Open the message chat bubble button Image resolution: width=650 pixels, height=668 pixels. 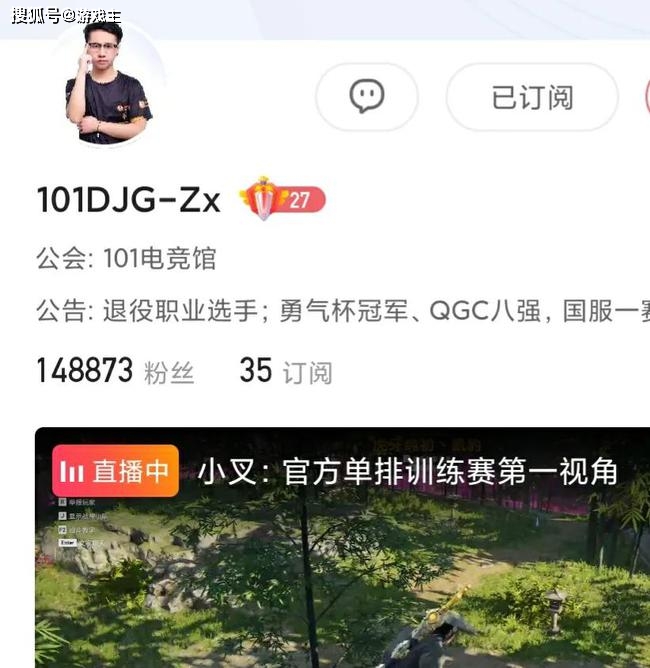coord(366,97)
